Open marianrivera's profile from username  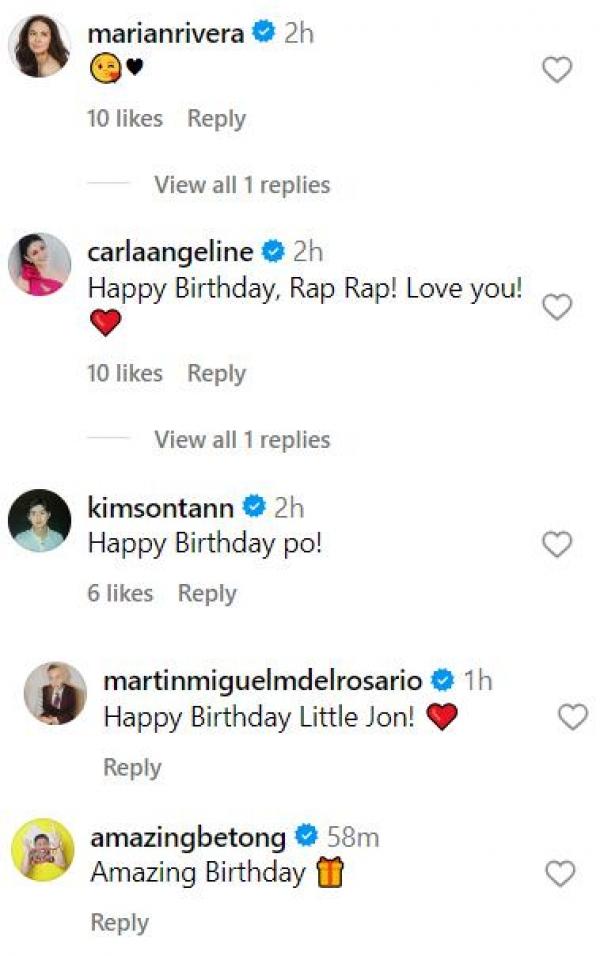pyautogui.click(x=165, y=33)
